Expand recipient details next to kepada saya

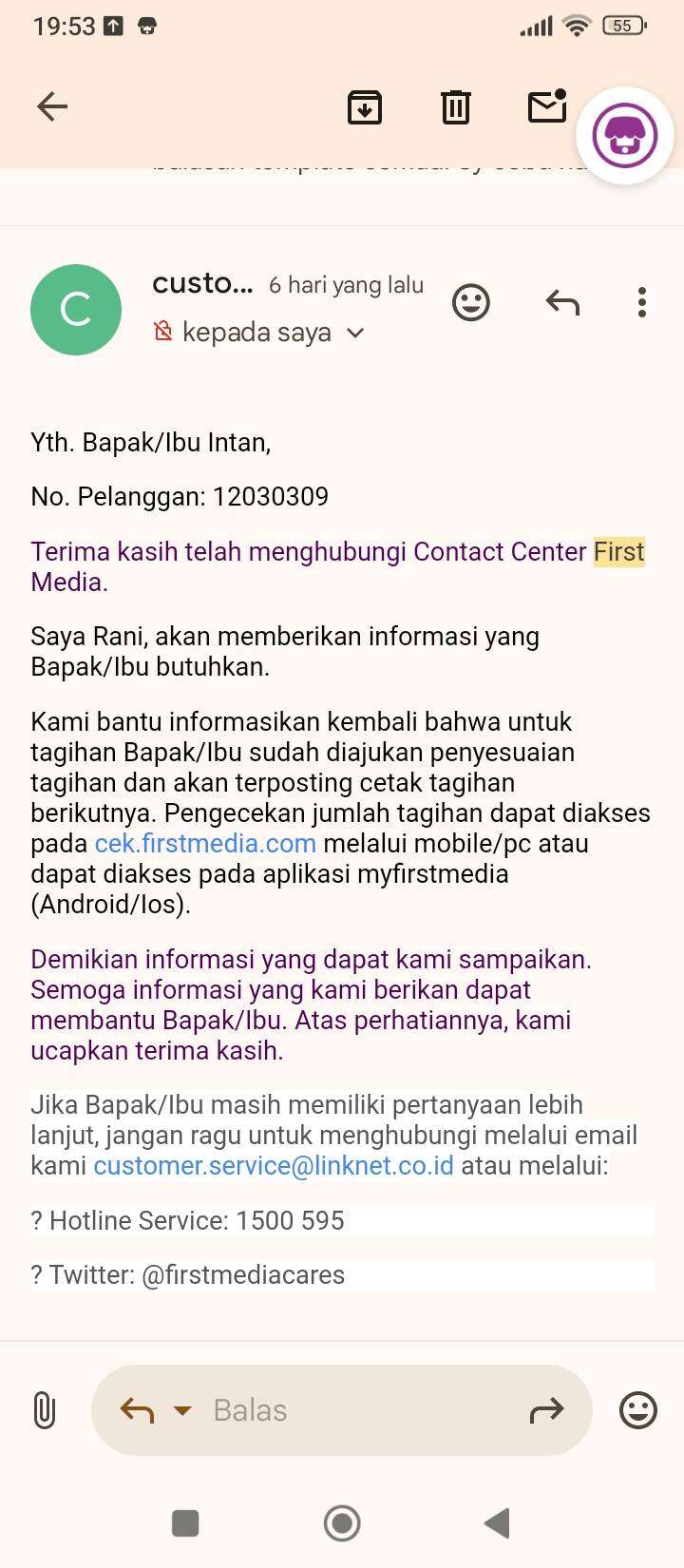tap(355, 333)
